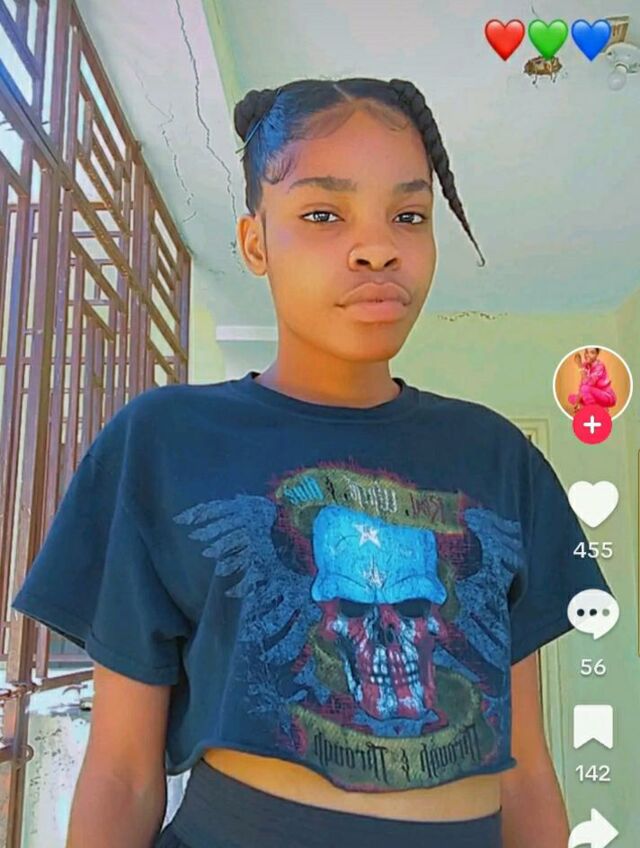Share this video via the arrow
This screenshot has width=640, height=848.
point(593,829)
